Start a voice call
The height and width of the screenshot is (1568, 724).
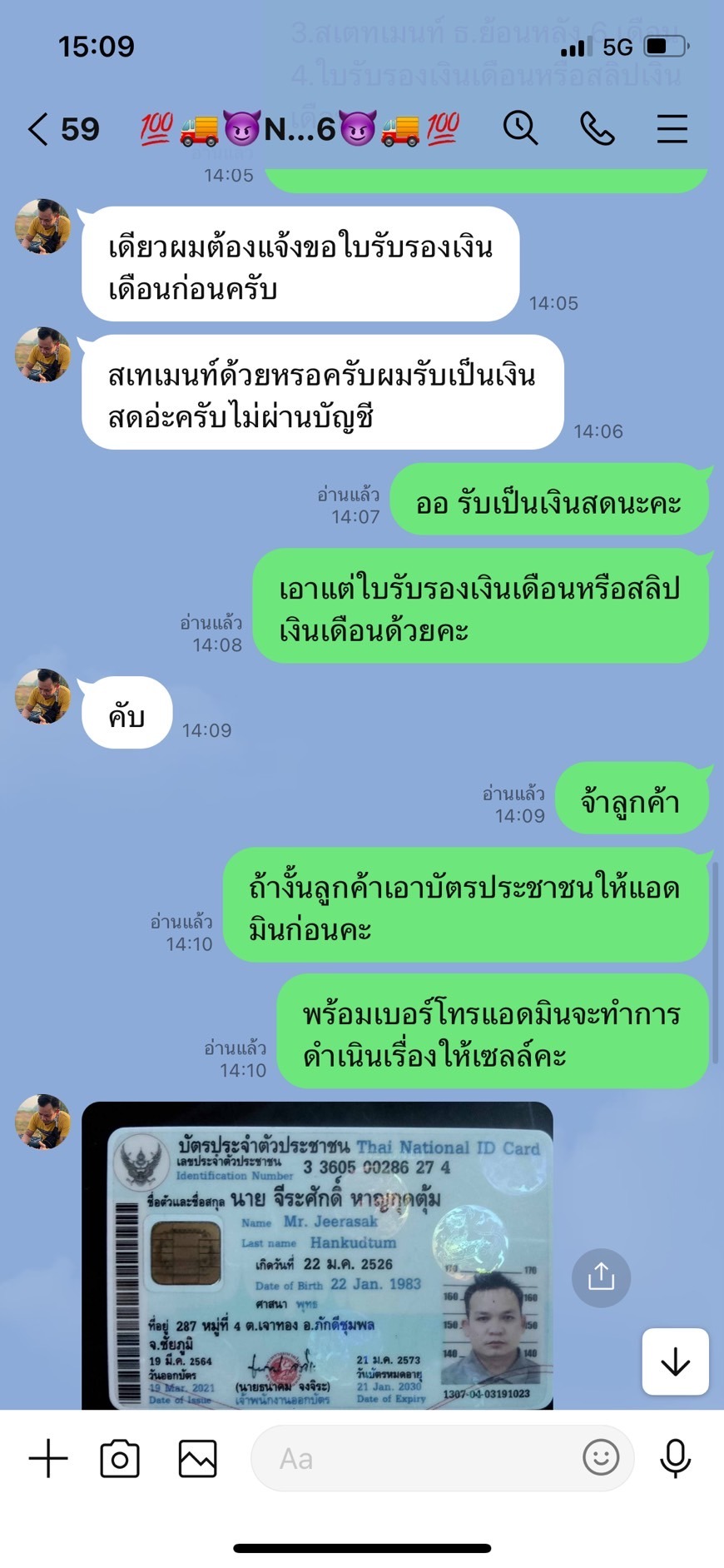[x=597, y=129]
